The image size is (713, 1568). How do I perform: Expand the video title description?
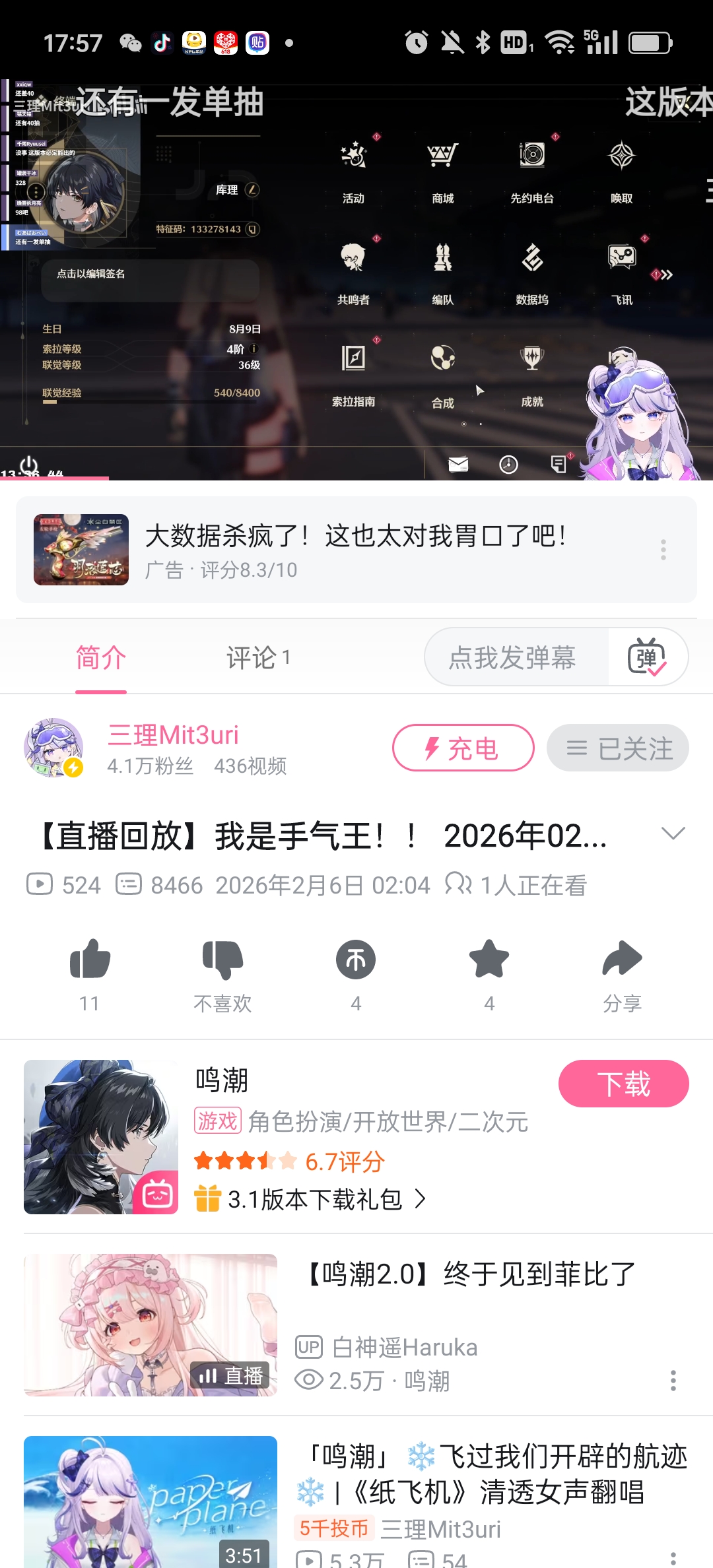(x=673, y=834)
